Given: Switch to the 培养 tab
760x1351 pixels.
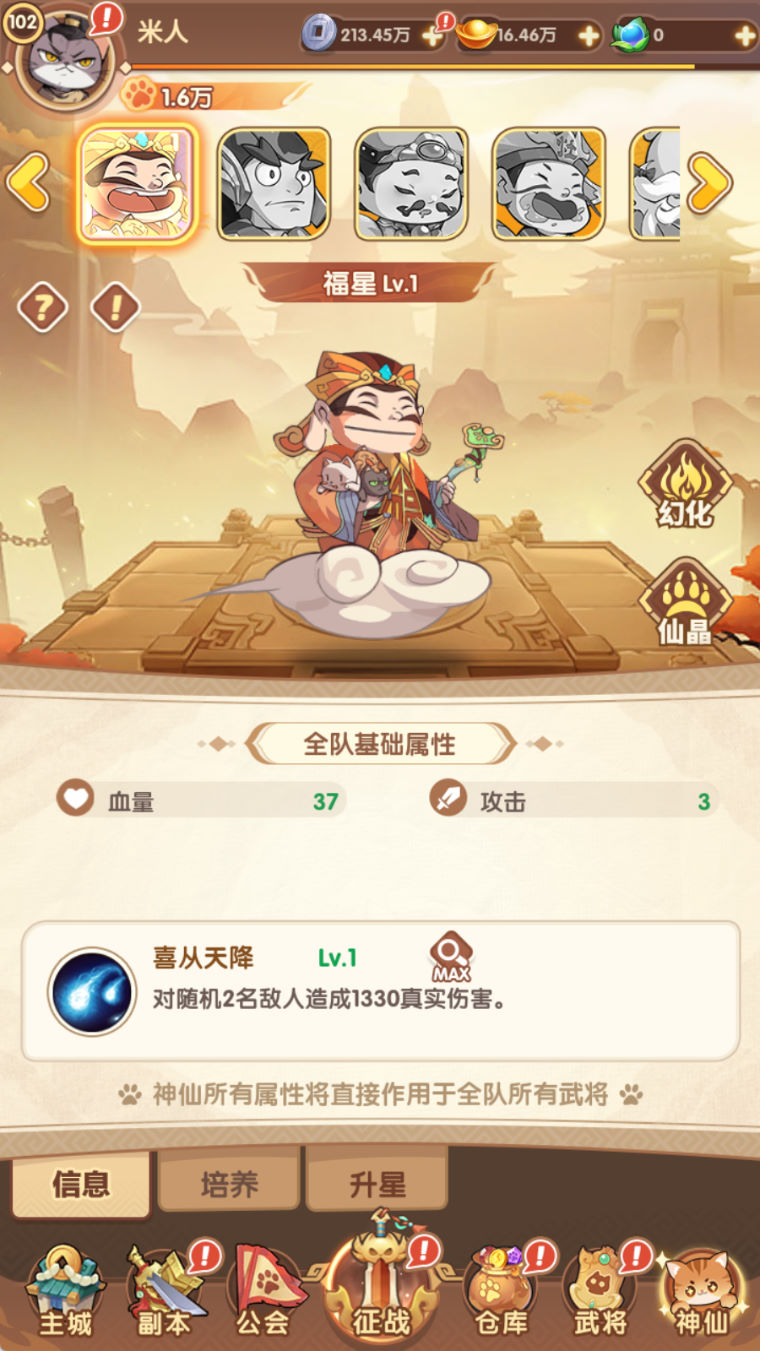Looking at the screenshot, I should point(229,1184).
